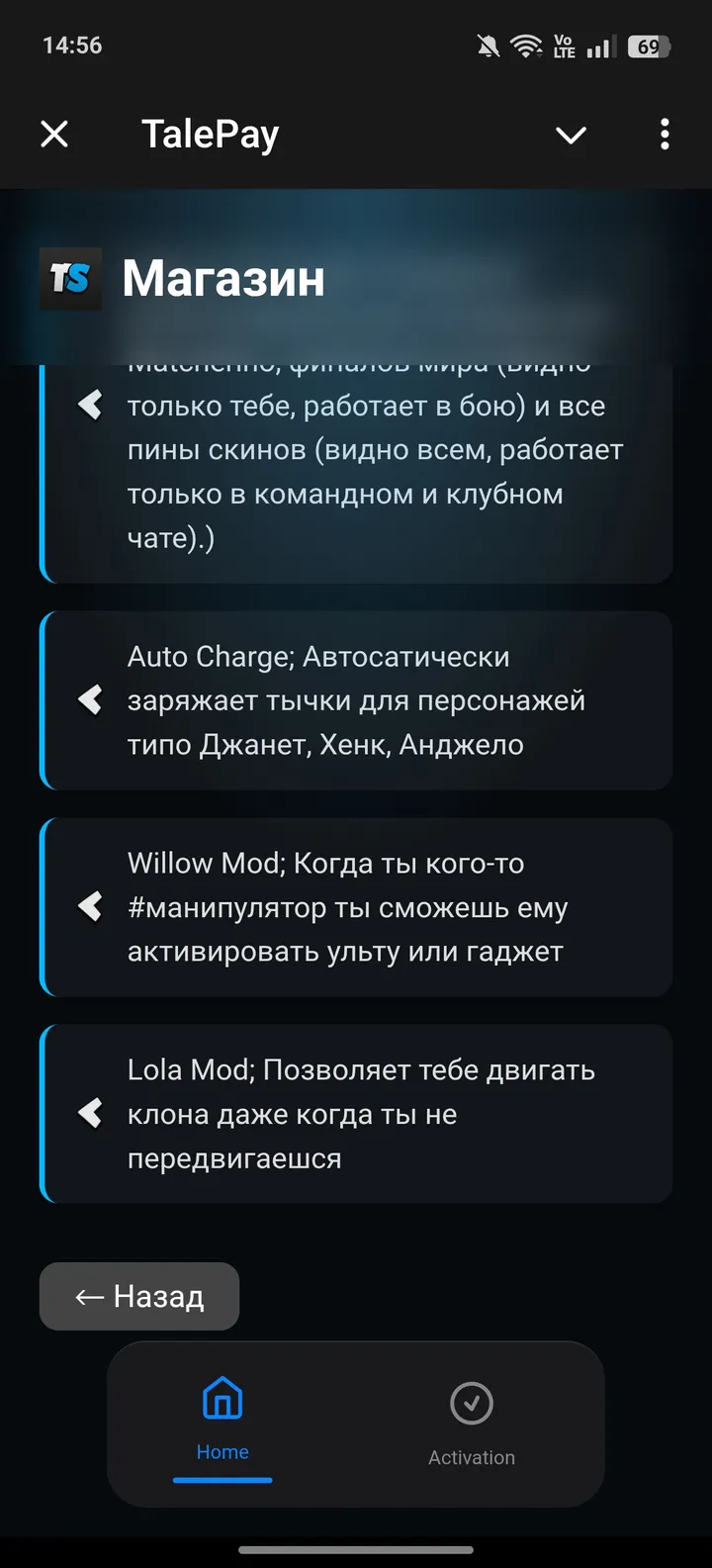Switch to the Home tab
This screenshot has width=712, height=1568.
coord(222,1425)
